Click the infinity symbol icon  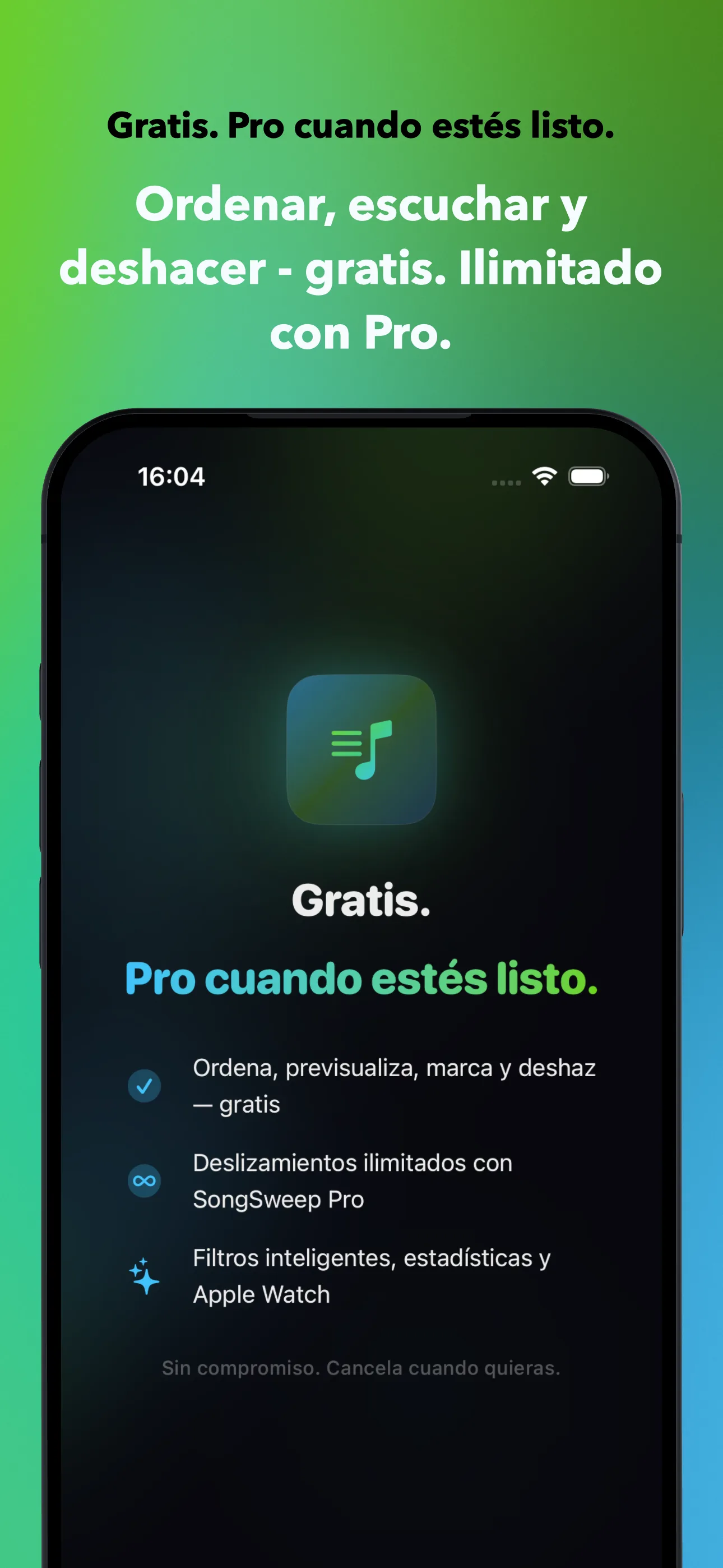pyautogui.click(x=144, y=1180)
